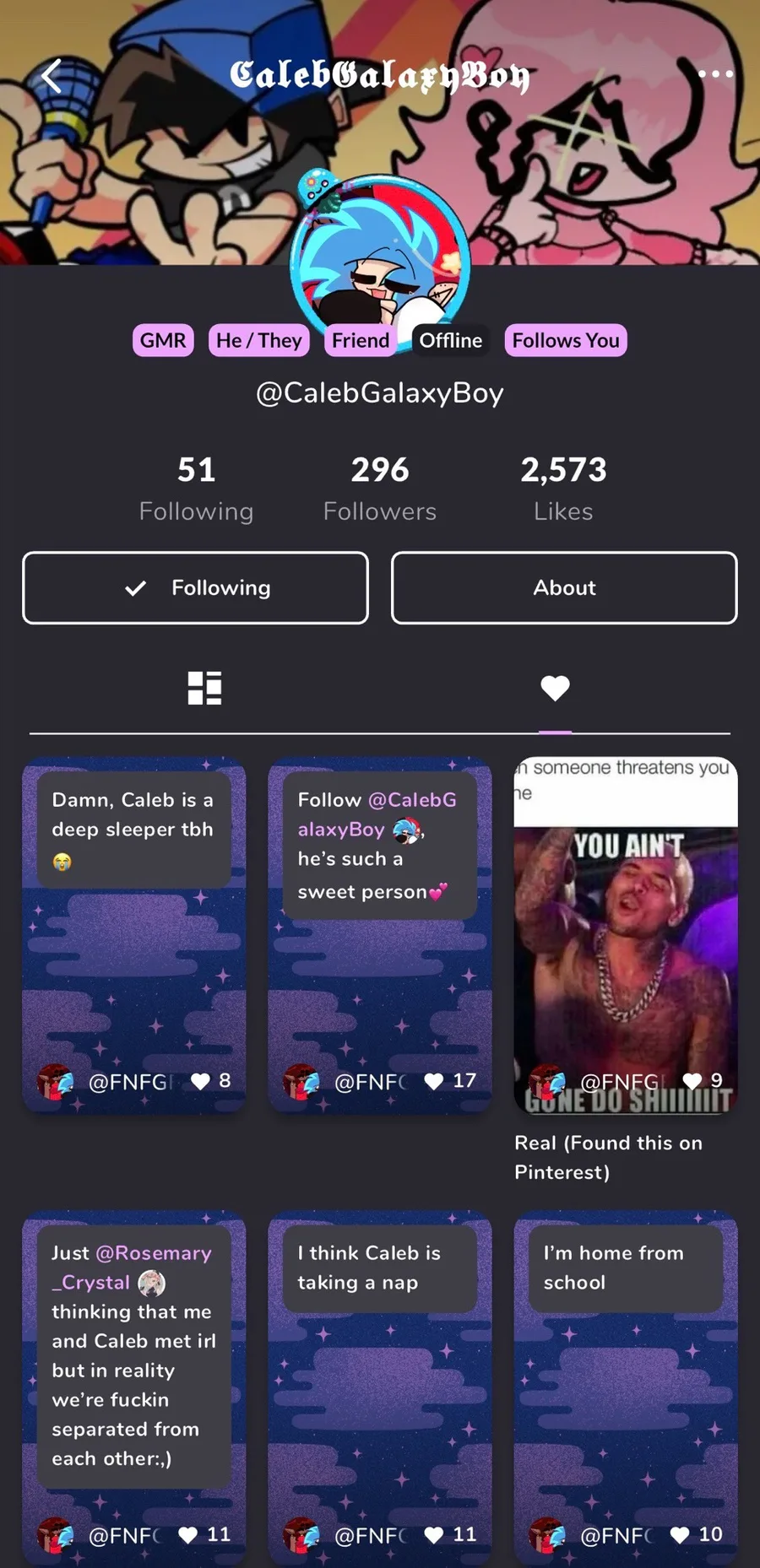Screen dimensions: 760x1568
Task: Select the liked posts heart tab
Action: (x=555, y=688)
